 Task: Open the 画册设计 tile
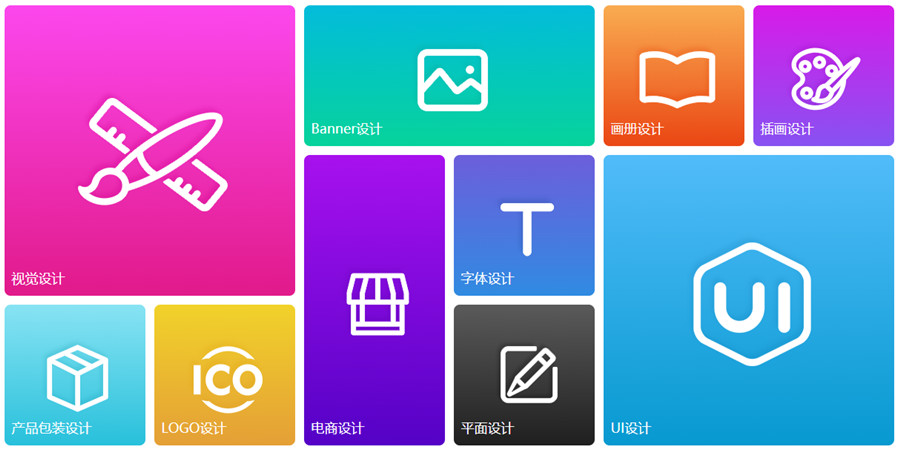pos(673,76)
